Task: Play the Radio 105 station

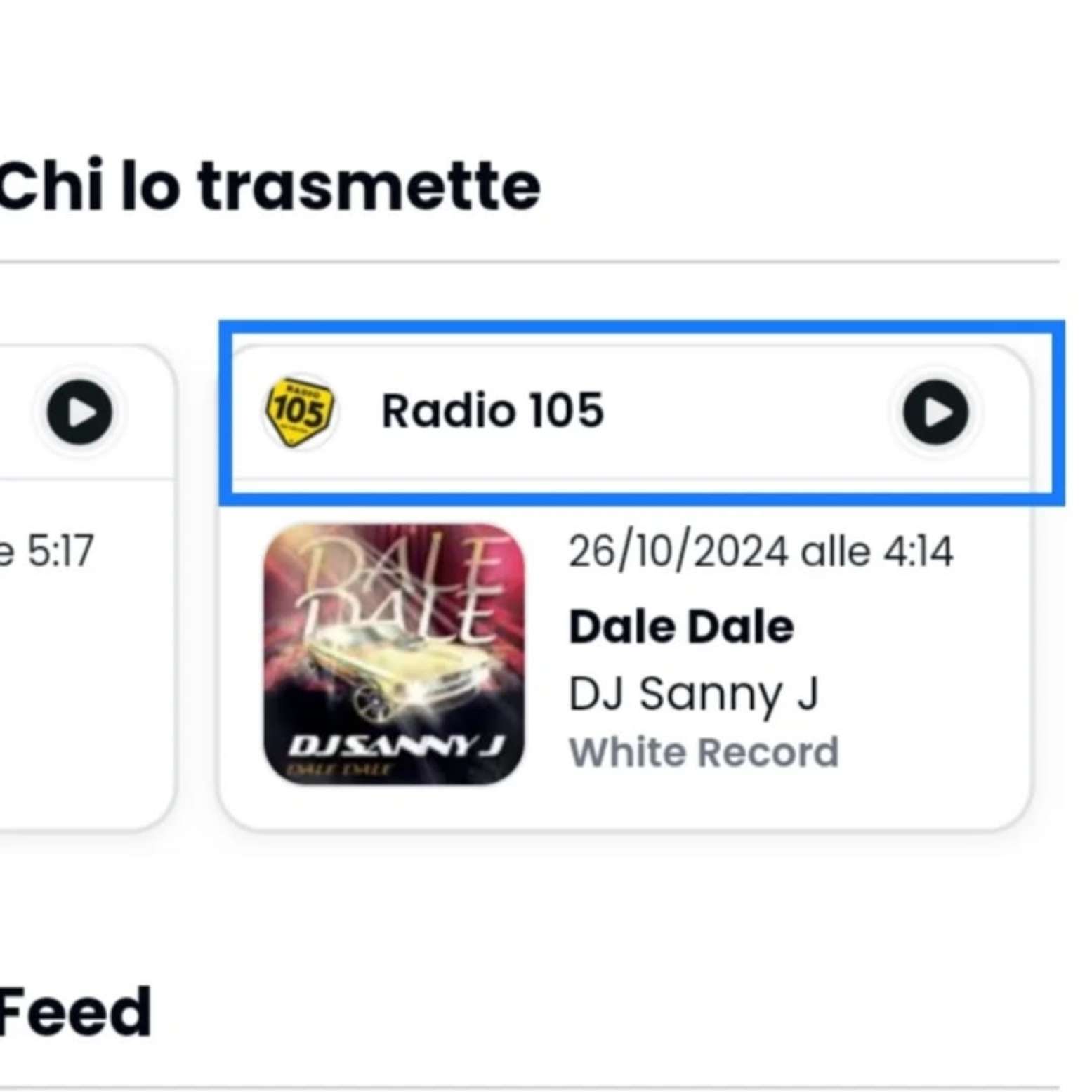Action: (x=935, y=412)
